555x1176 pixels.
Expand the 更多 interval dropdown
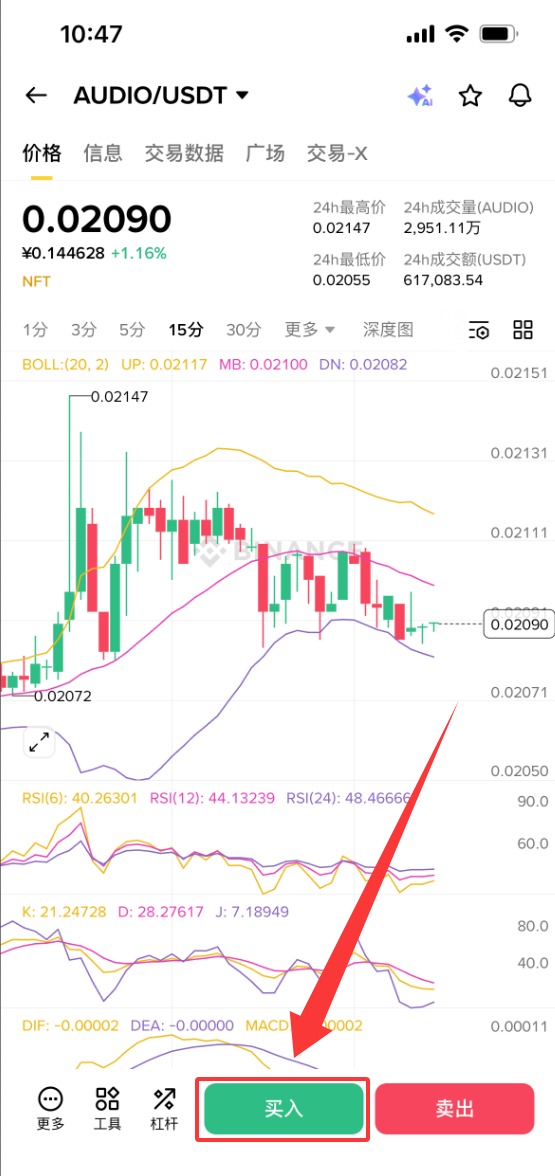(x=310, y=329)
